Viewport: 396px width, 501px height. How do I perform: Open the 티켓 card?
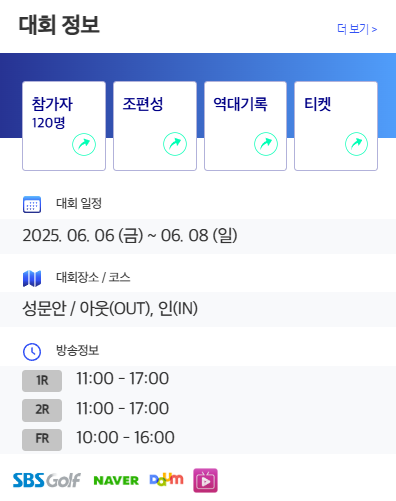point(336,126)
